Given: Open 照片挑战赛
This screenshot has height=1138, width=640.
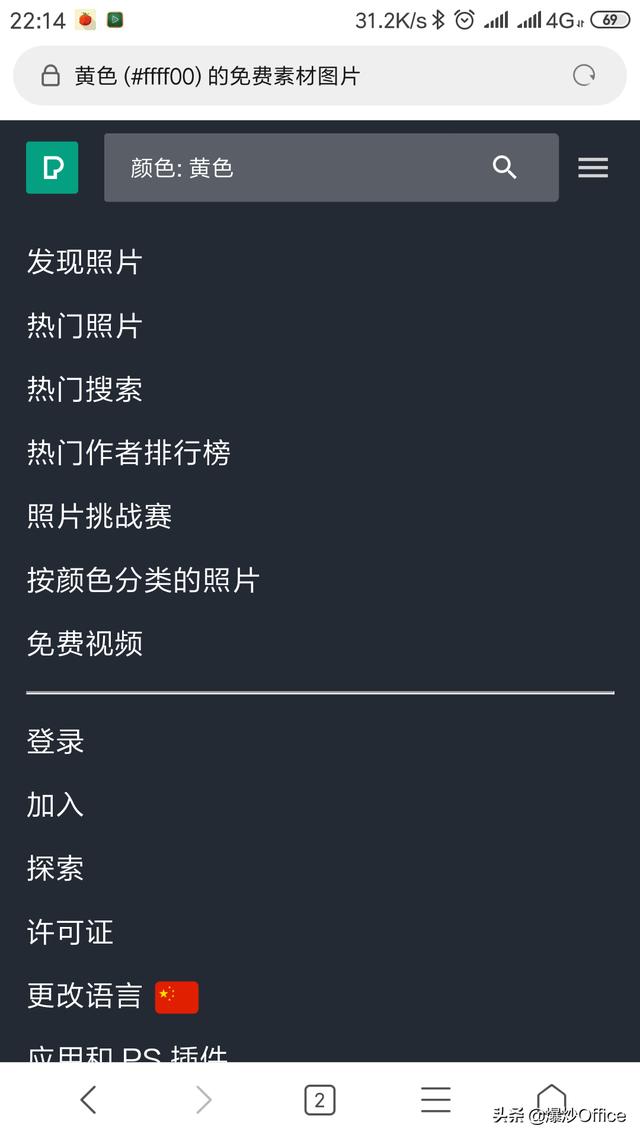Looking at the screenshot, I should pos(100,516).
